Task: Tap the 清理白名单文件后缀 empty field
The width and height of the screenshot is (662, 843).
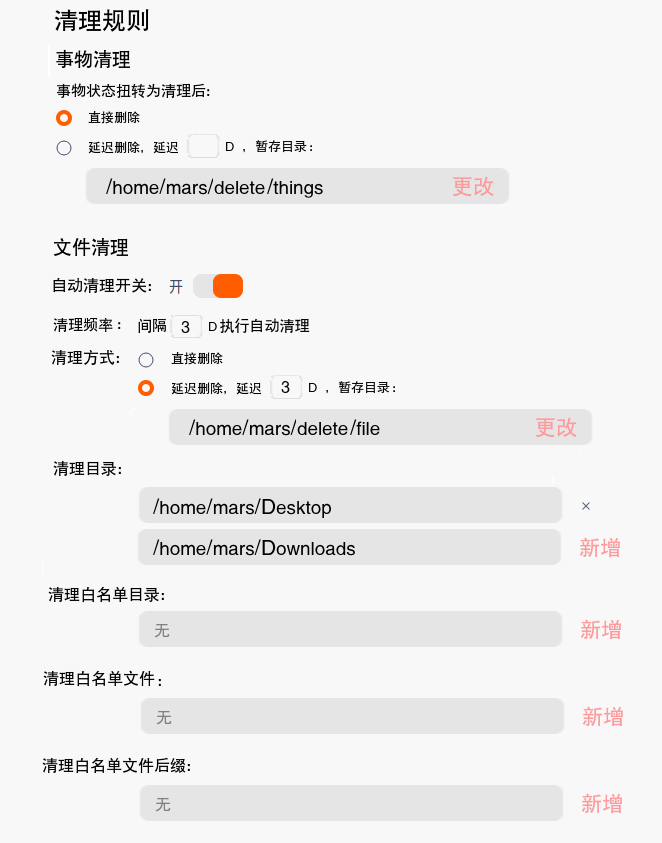Action: (350, 804)
